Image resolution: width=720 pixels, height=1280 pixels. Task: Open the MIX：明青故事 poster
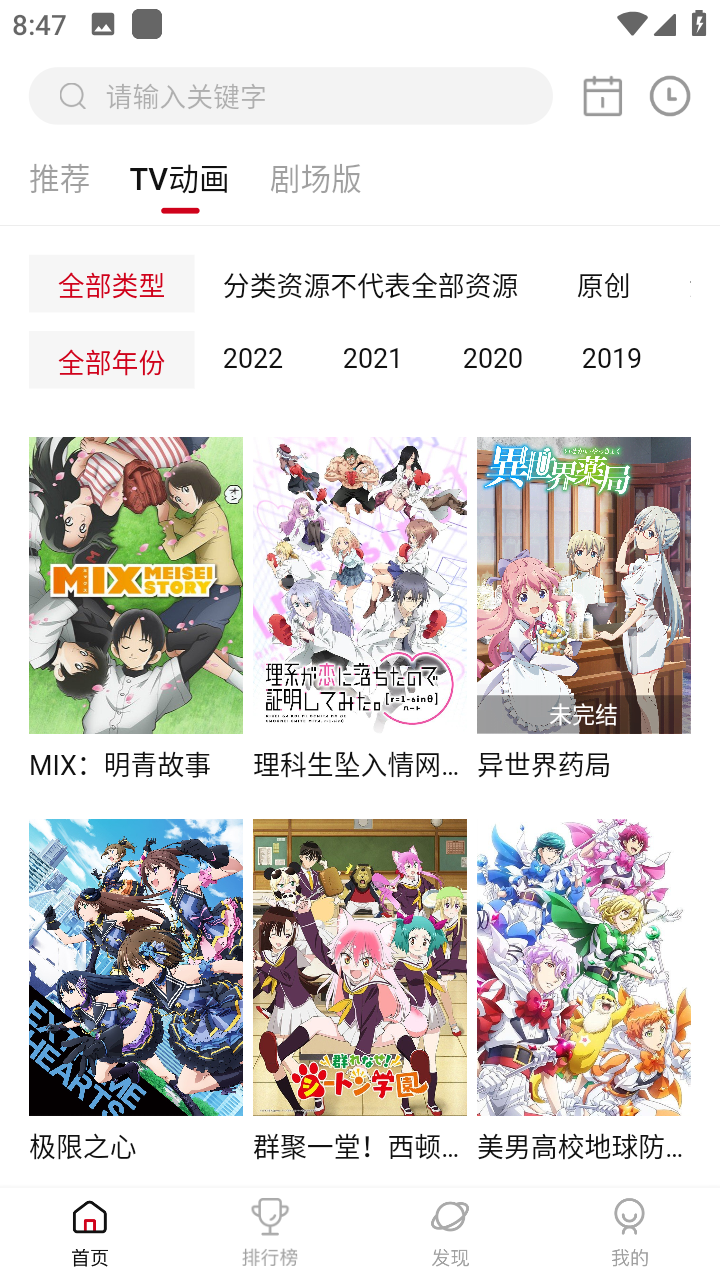[135, 584]
